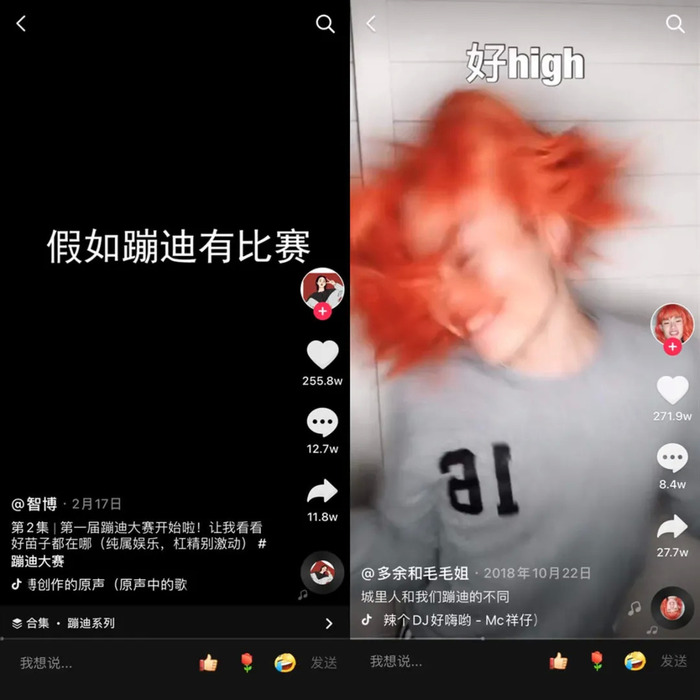Screen dimensions: 700x700
Task: Share 智博's video with 11.8w shares
Action: click(x=322, y=491)
